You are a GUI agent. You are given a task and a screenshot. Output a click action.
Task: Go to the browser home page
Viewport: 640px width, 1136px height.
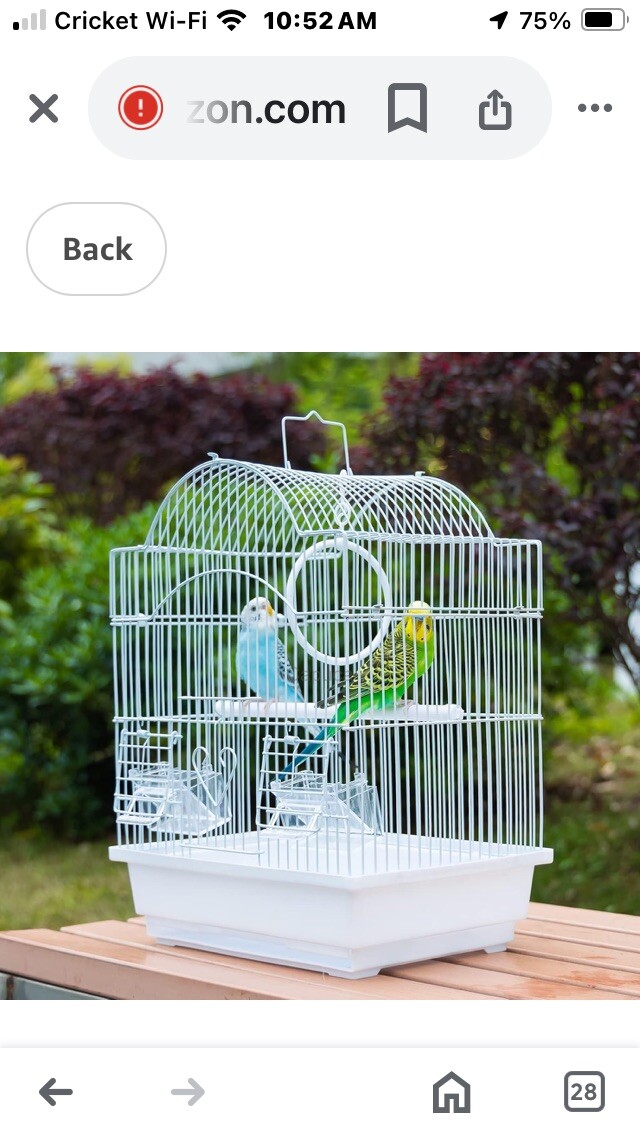452,1092
